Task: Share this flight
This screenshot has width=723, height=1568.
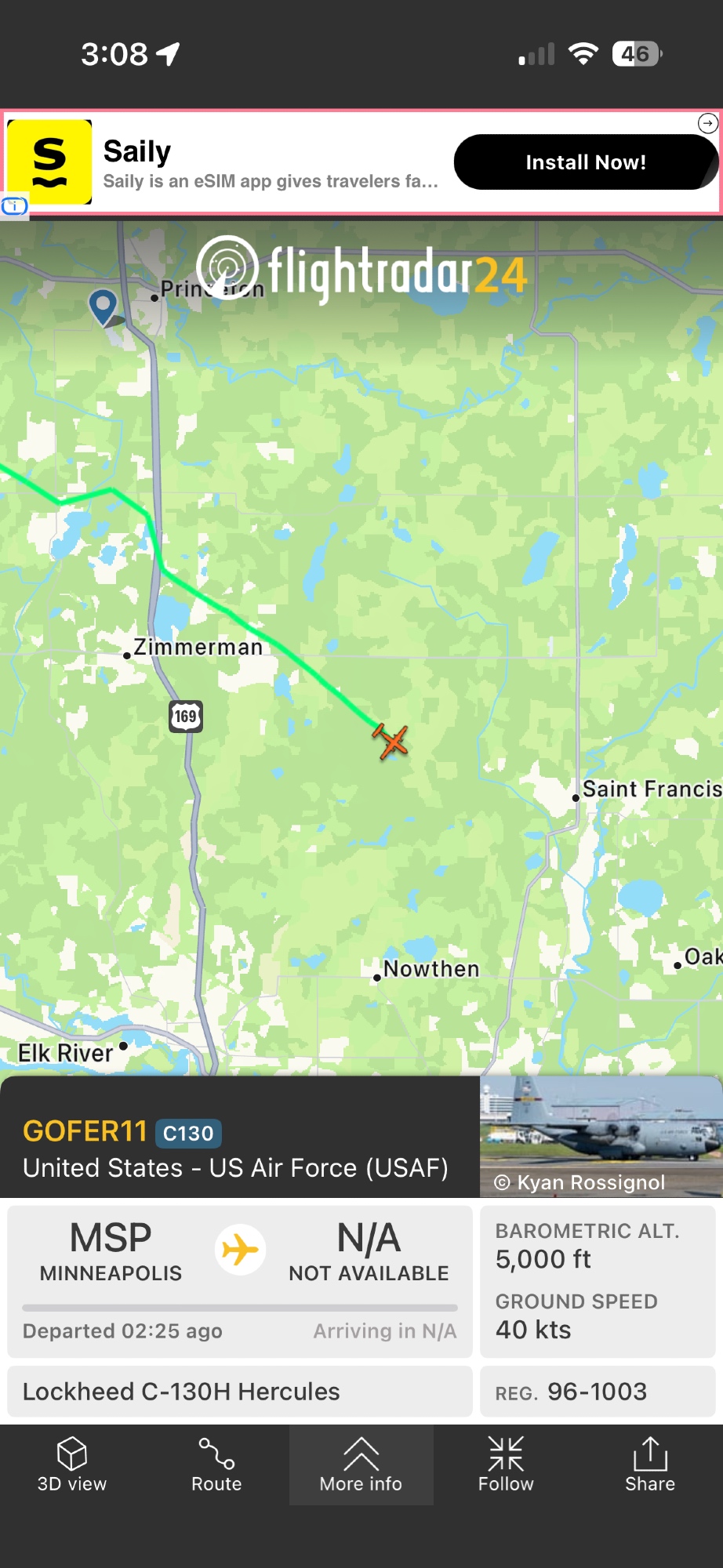Action: [649, 1465]
